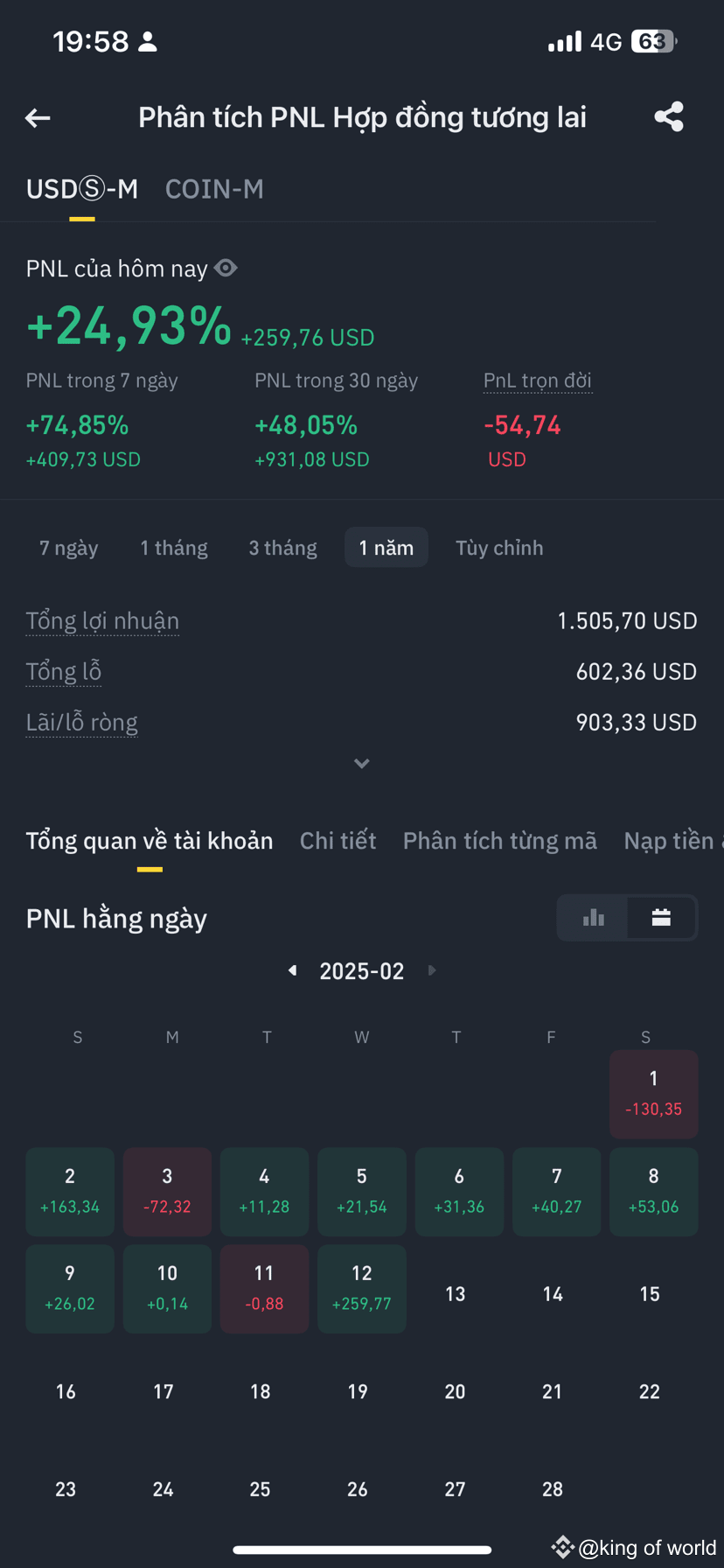Switch daily PNL view to bar chart icon
Viewport: 724px width, 1568px height.
(593, 917)
